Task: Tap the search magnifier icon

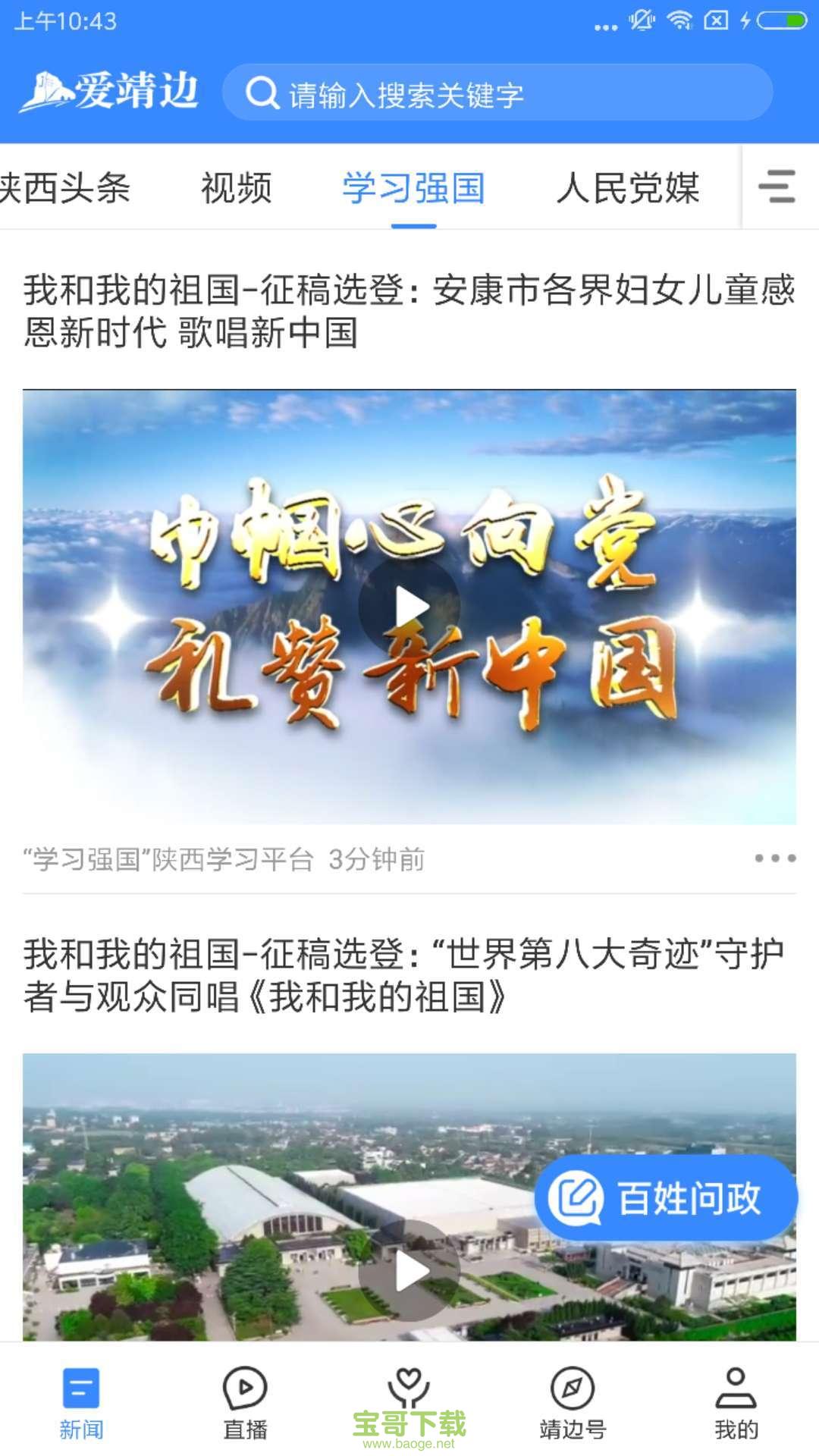Action: click(x=262, y=93)
